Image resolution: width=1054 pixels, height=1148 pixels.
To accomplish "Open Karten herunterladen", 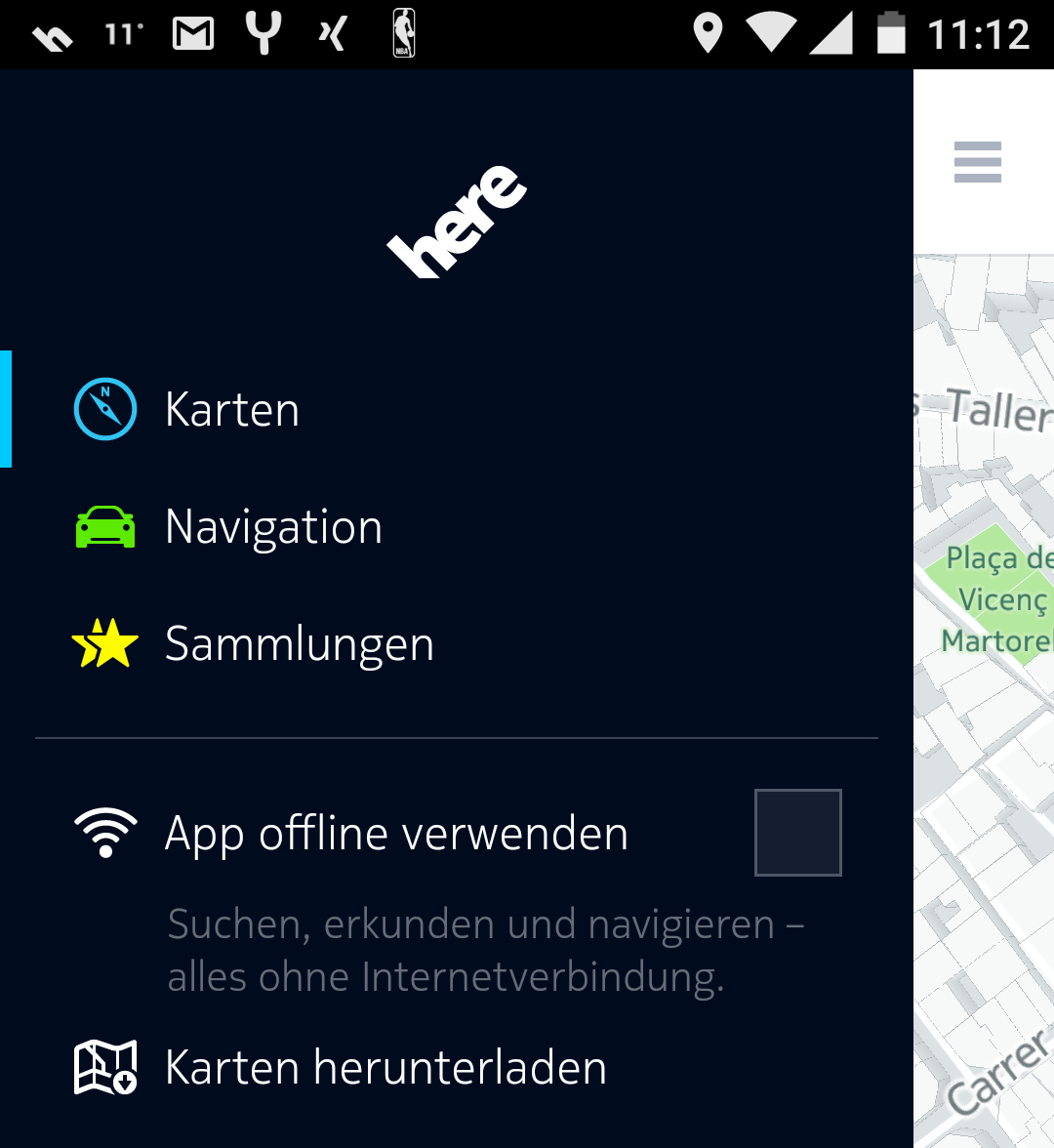I will pos(385,1067).
